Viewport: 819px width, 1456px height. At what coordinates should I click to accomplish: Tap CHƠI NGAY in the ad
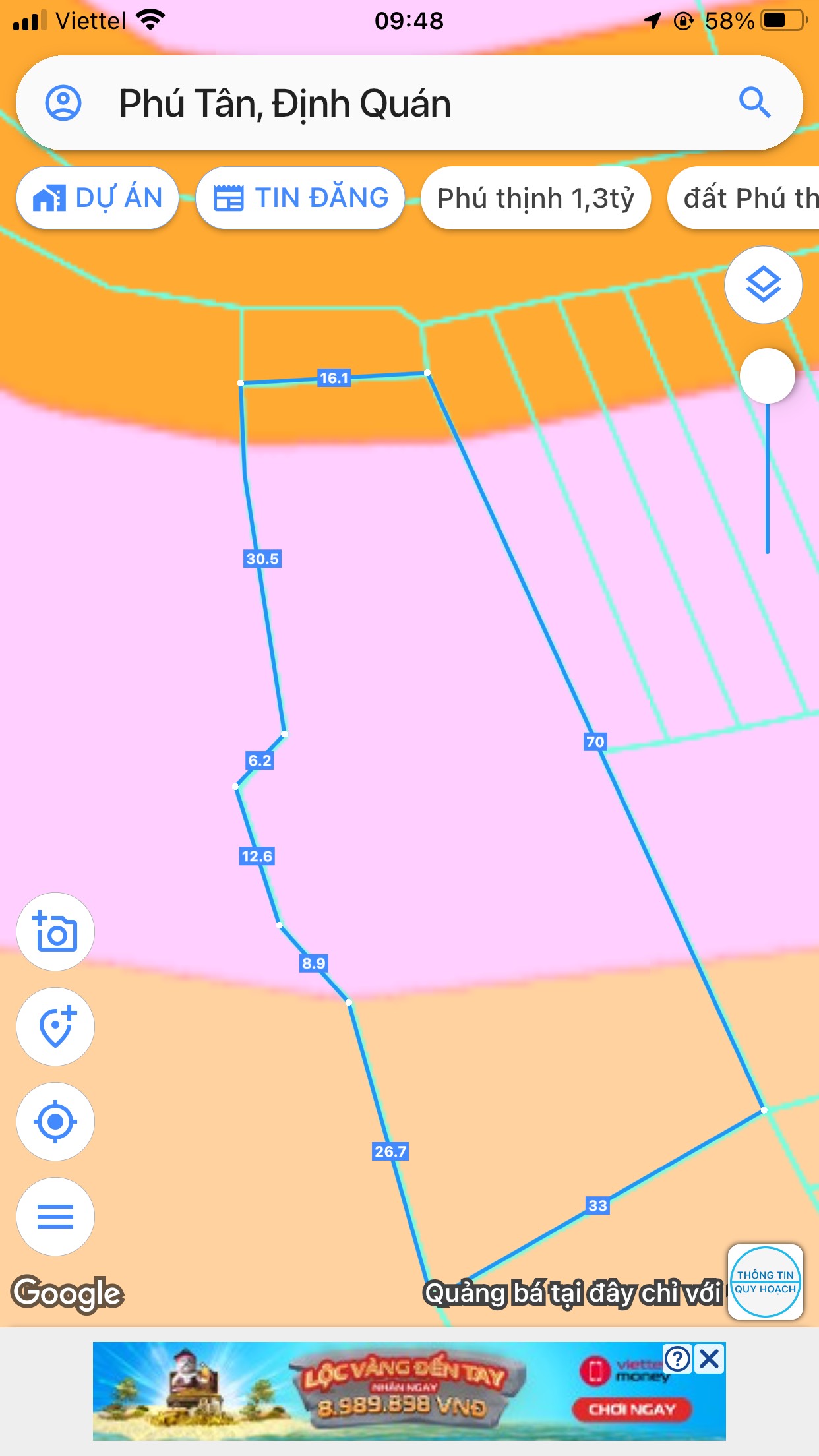tap(632, 1410)
